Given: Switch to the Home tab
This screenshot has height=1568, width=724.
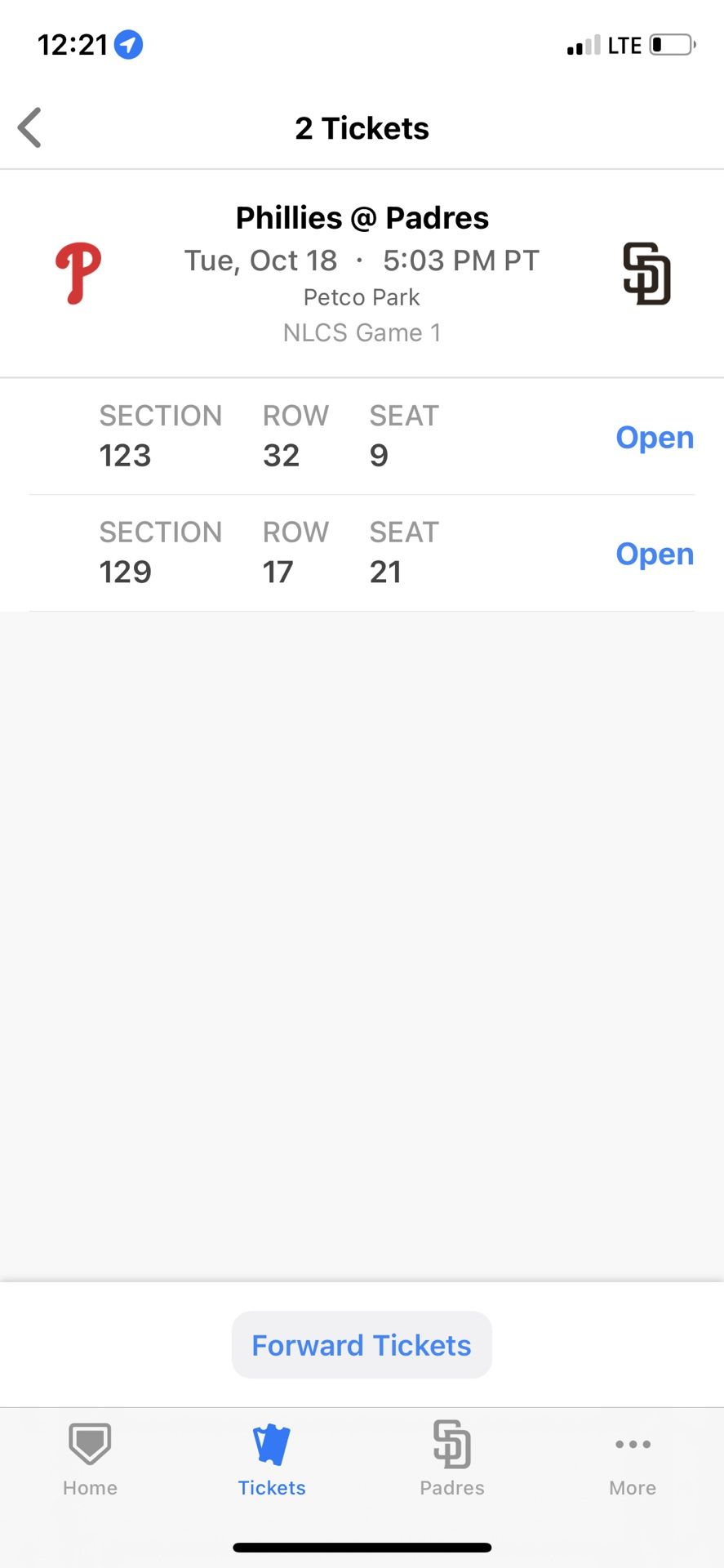Looking at the screenshot, I should point(90,1459).
